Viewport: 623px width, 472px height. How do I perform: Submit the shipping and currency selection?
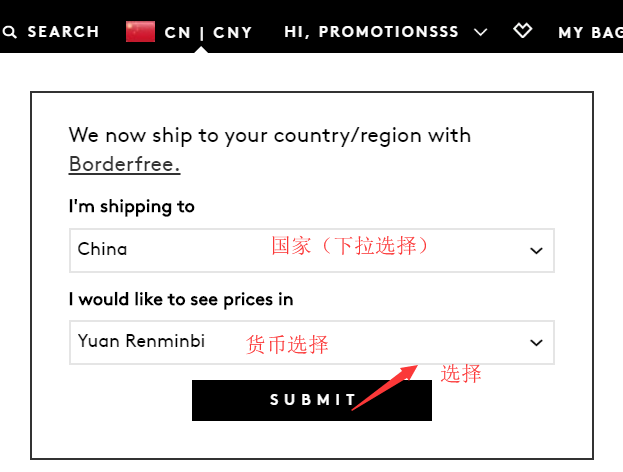pos(311,400)
